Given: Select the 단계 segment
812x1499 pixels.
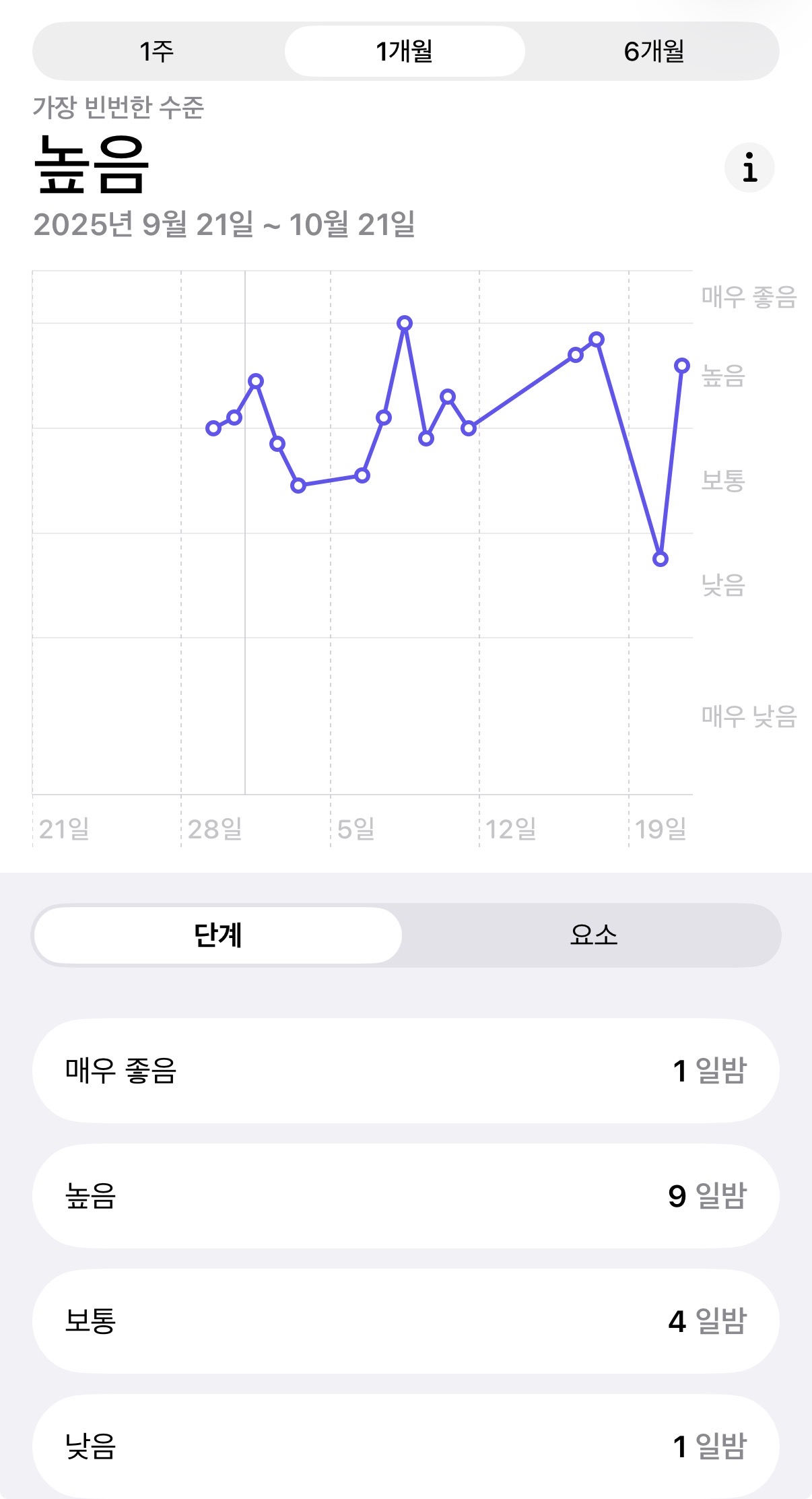Looking at the screenshot, I should click(x=217, y=935).
